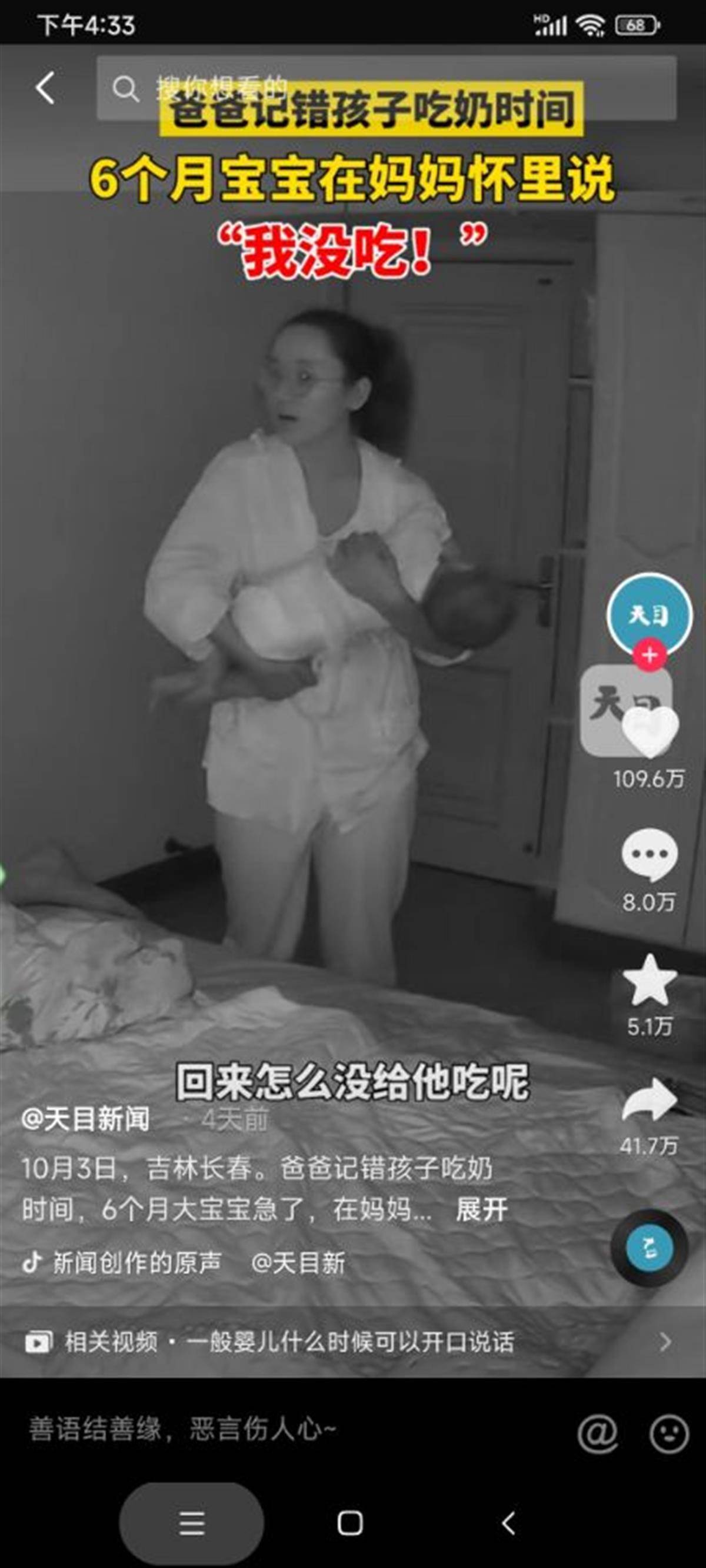Tap the comment input field 善语结善缘
Screen dimensions: 706x1568
(183, 1429)
